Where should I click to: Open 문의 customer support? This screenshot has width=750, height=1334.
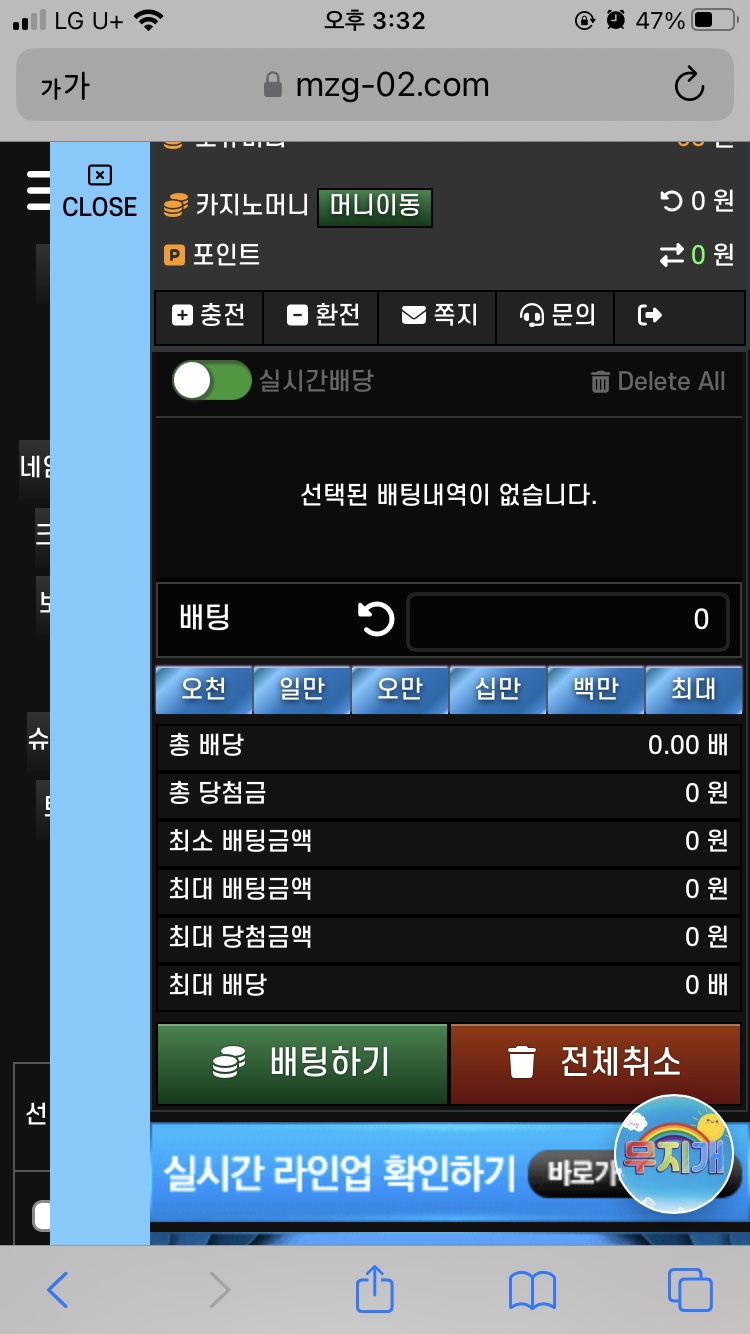tap(557, 316)
